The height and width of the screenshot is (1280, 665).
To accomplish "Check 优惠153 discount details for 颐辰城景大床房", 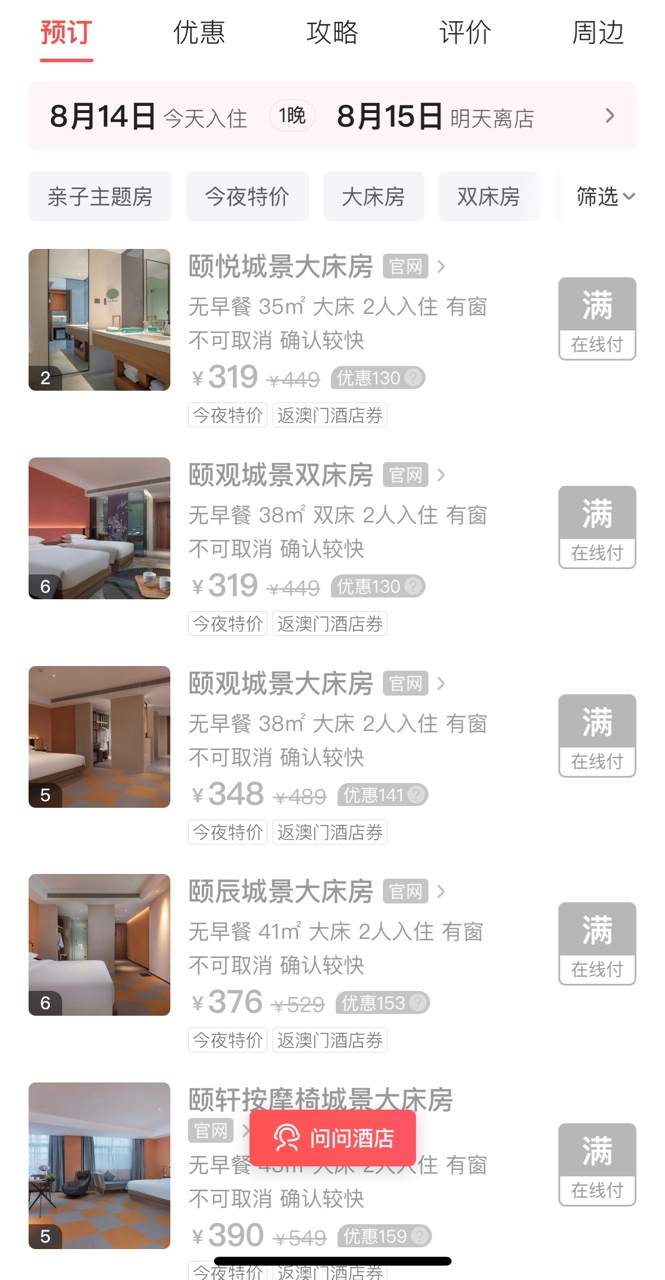I will [x=382, y=1003].
